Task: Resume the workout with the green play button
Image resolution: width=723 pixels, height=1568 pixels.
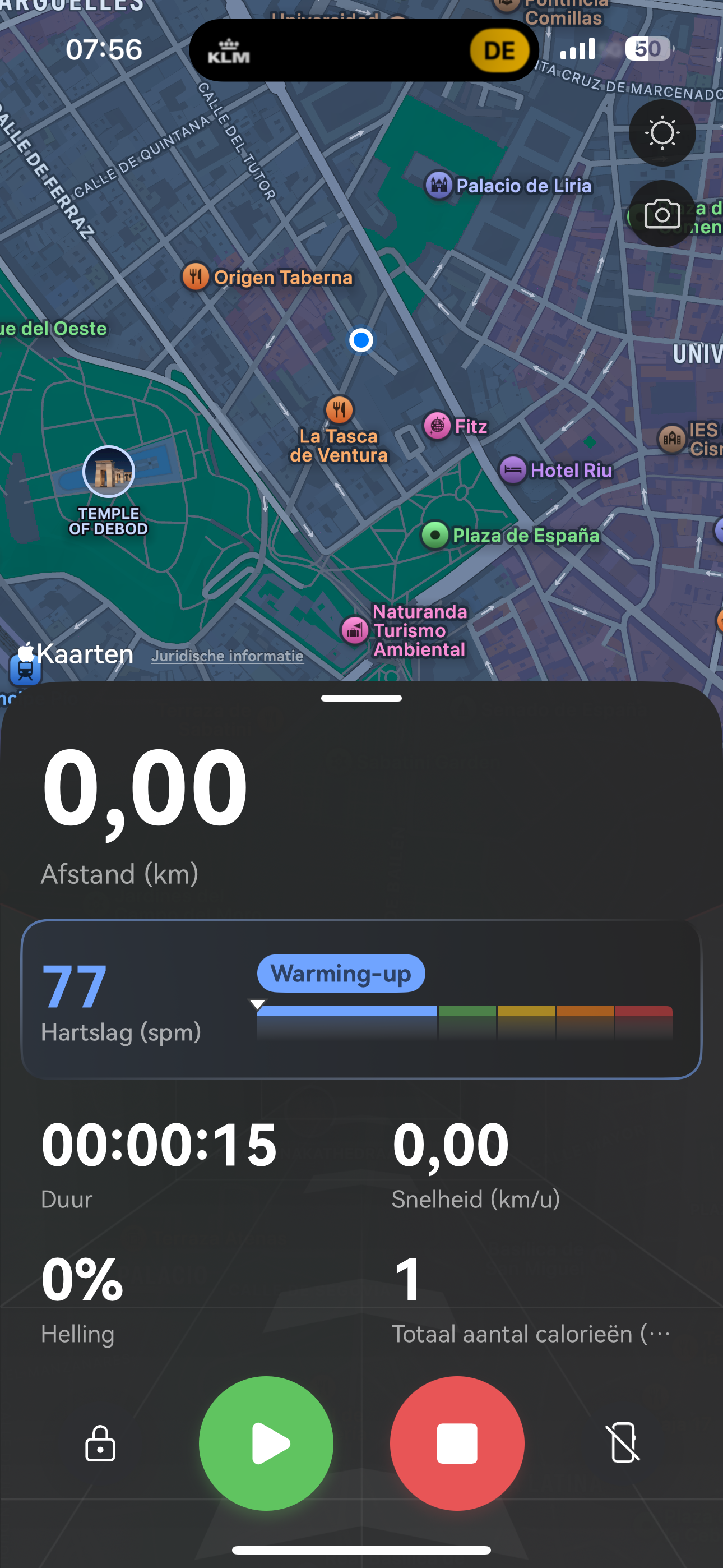Action: 266,1442
